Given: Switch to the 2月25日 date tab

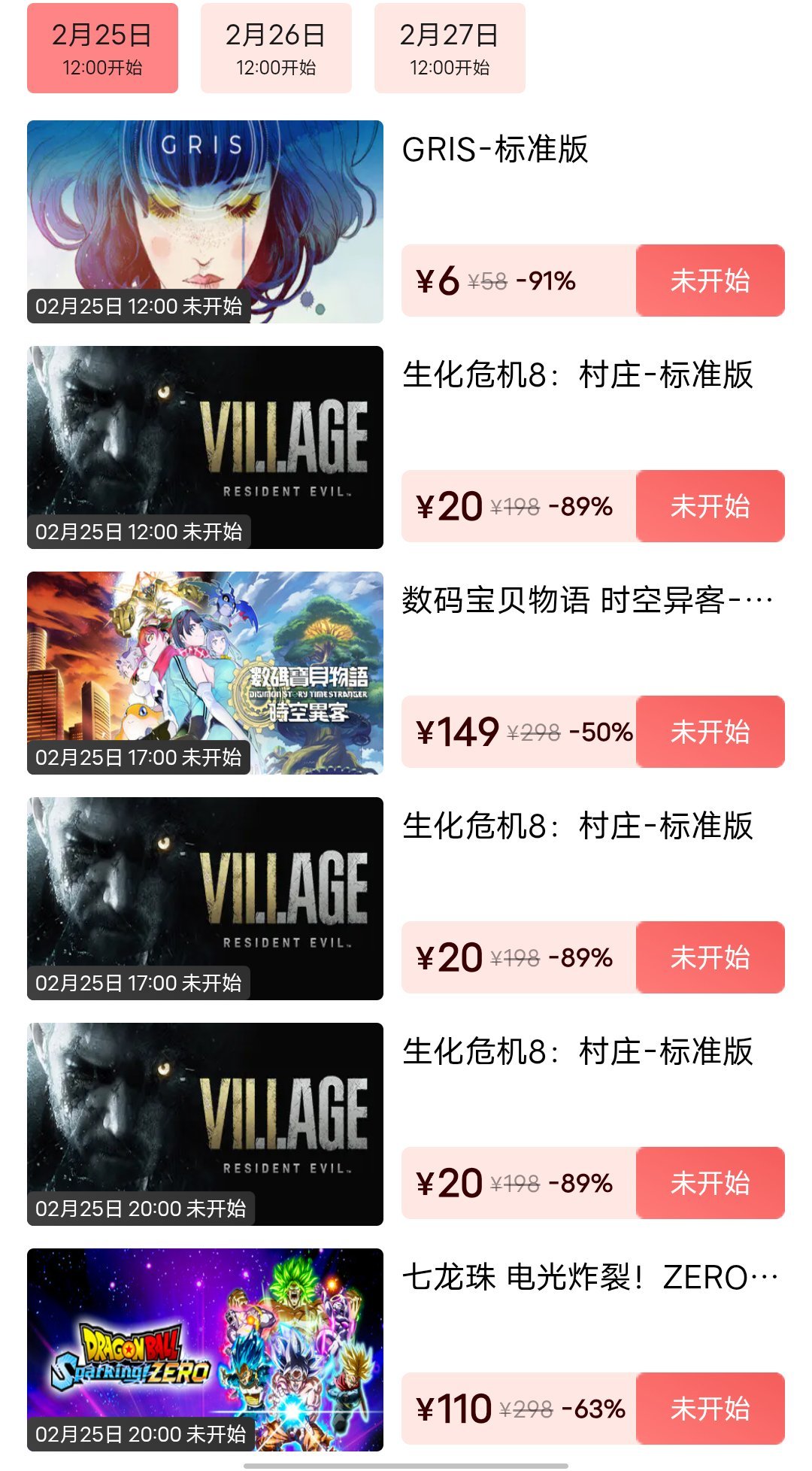Looking at the screenshot, I should (102, 48).
